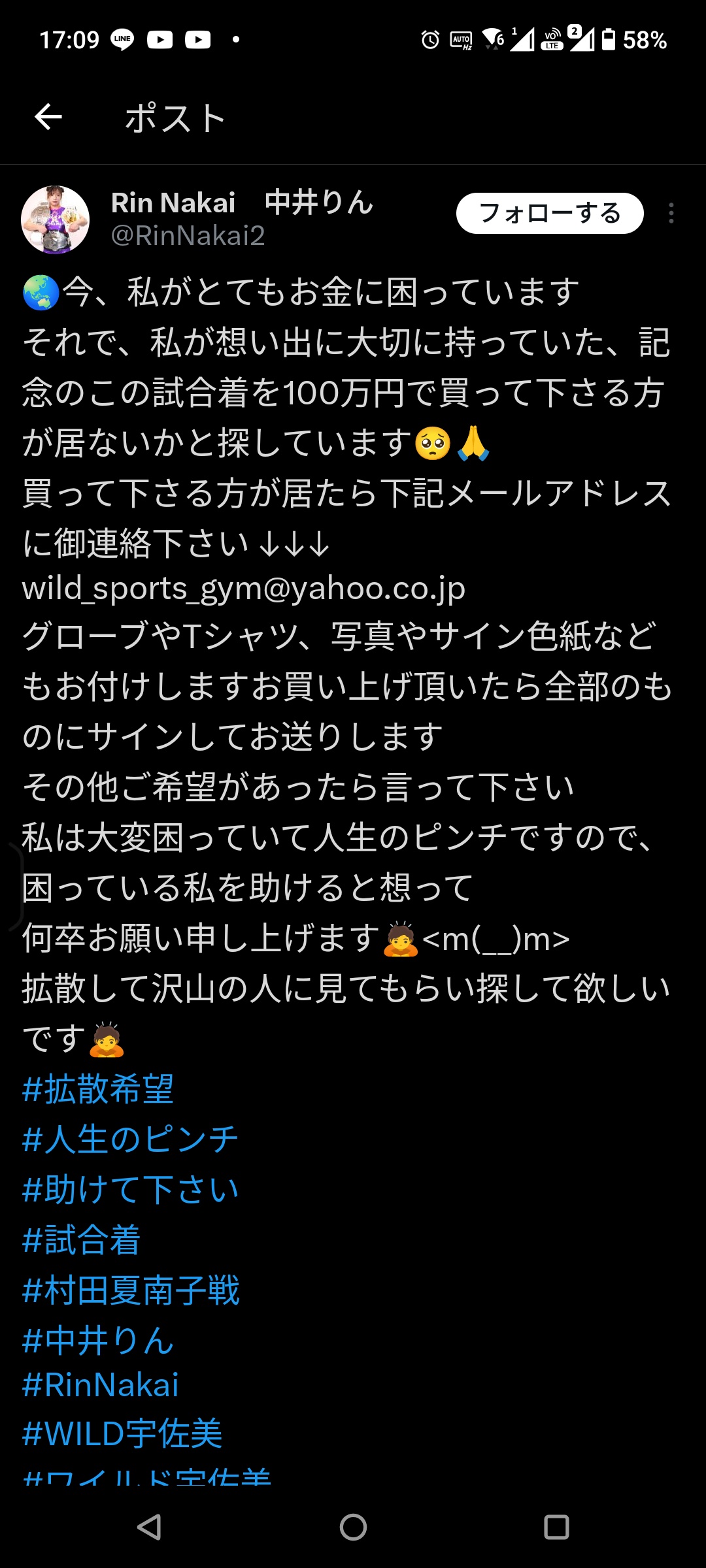Viewport: 706px width, 1568px height.
Task: Open the hashtag #助けて下さい
Action: tap(130, 1190)
